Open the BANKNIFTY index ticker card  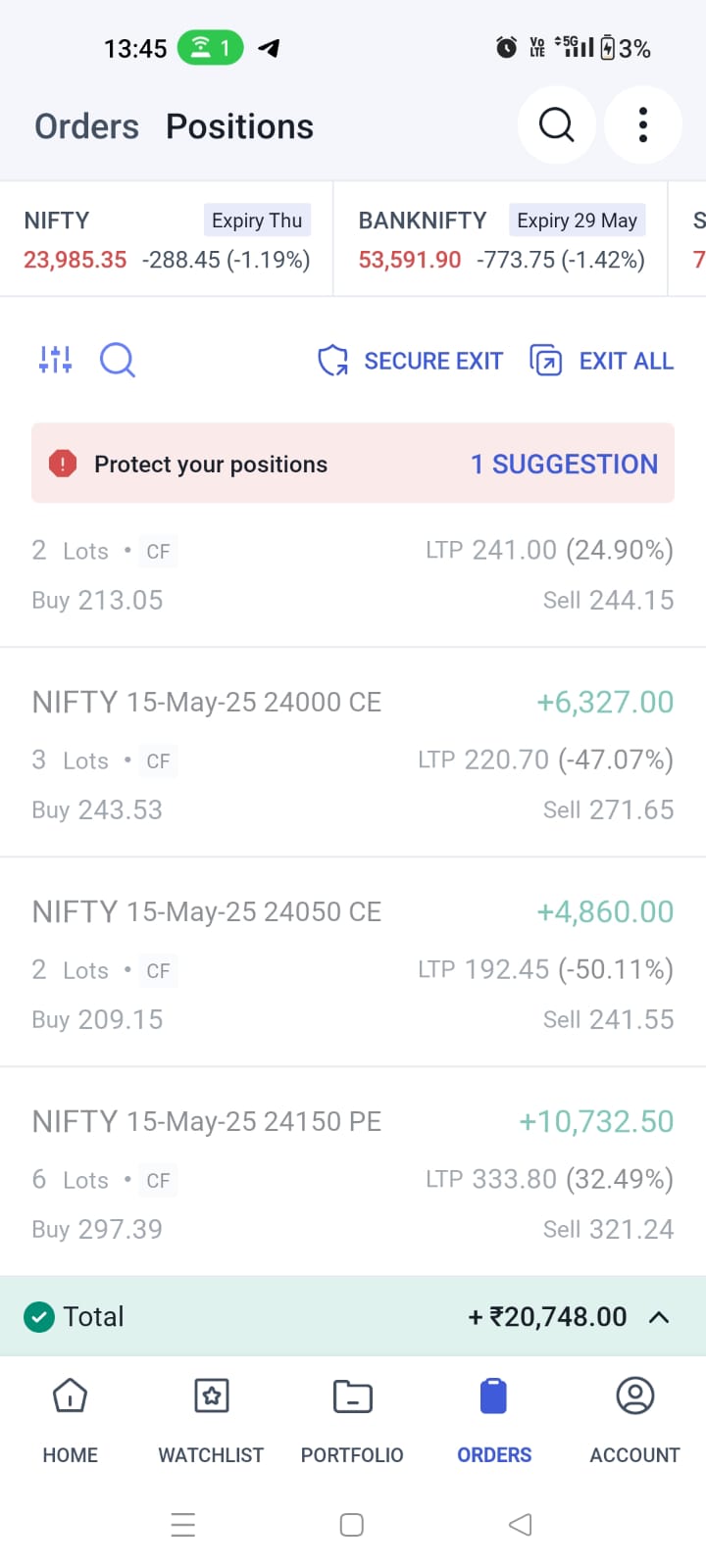(x=501, y=239)
